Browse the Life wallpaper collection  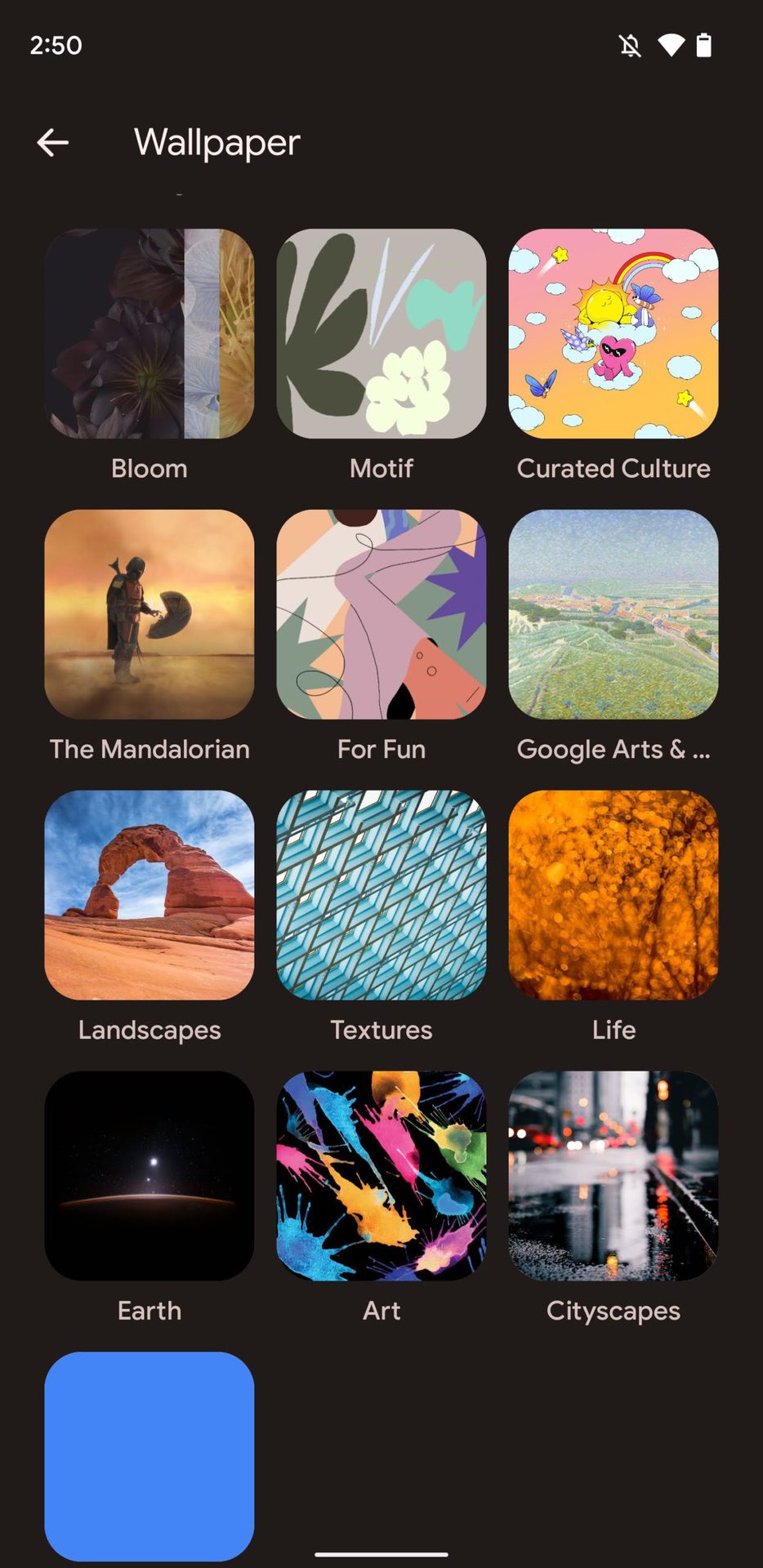[614, 895]
